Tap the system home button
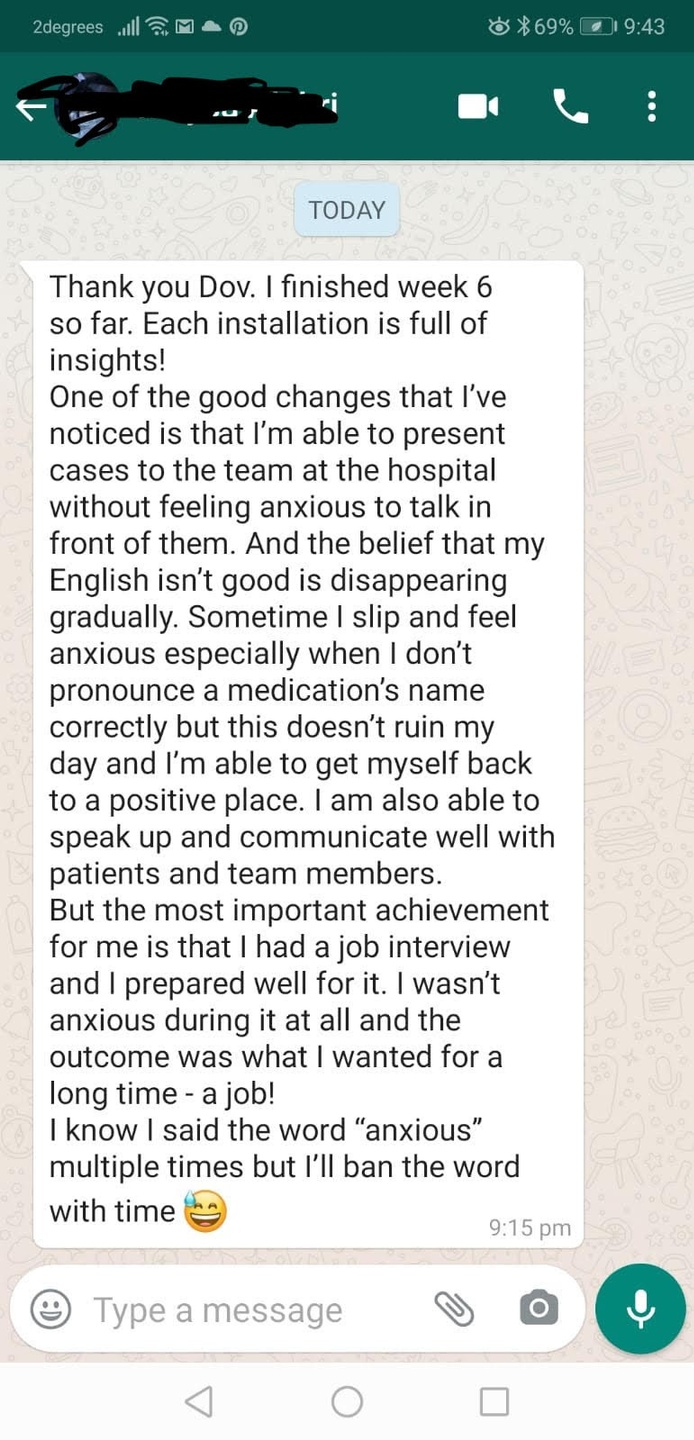 coord(347,1401)
